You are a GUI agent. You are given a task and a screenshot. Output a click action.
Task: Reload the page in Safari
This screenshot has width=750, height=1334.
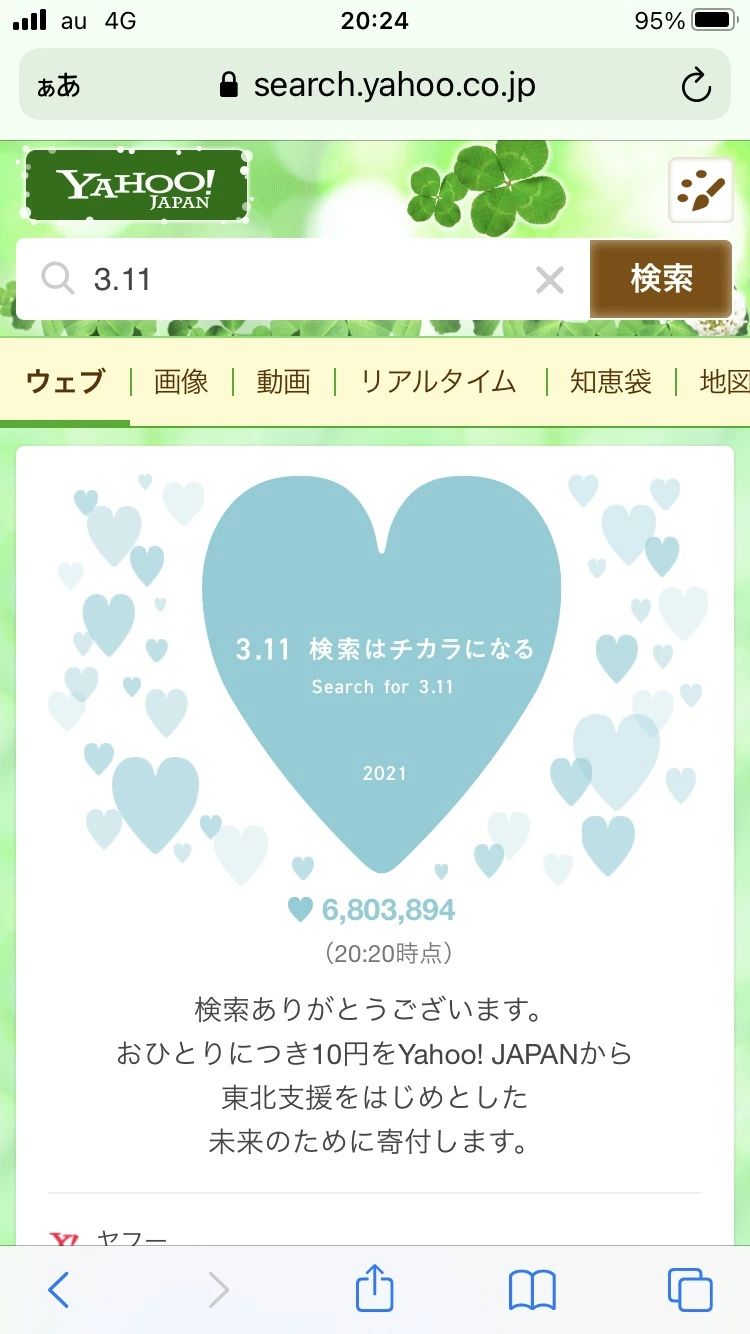696,86
